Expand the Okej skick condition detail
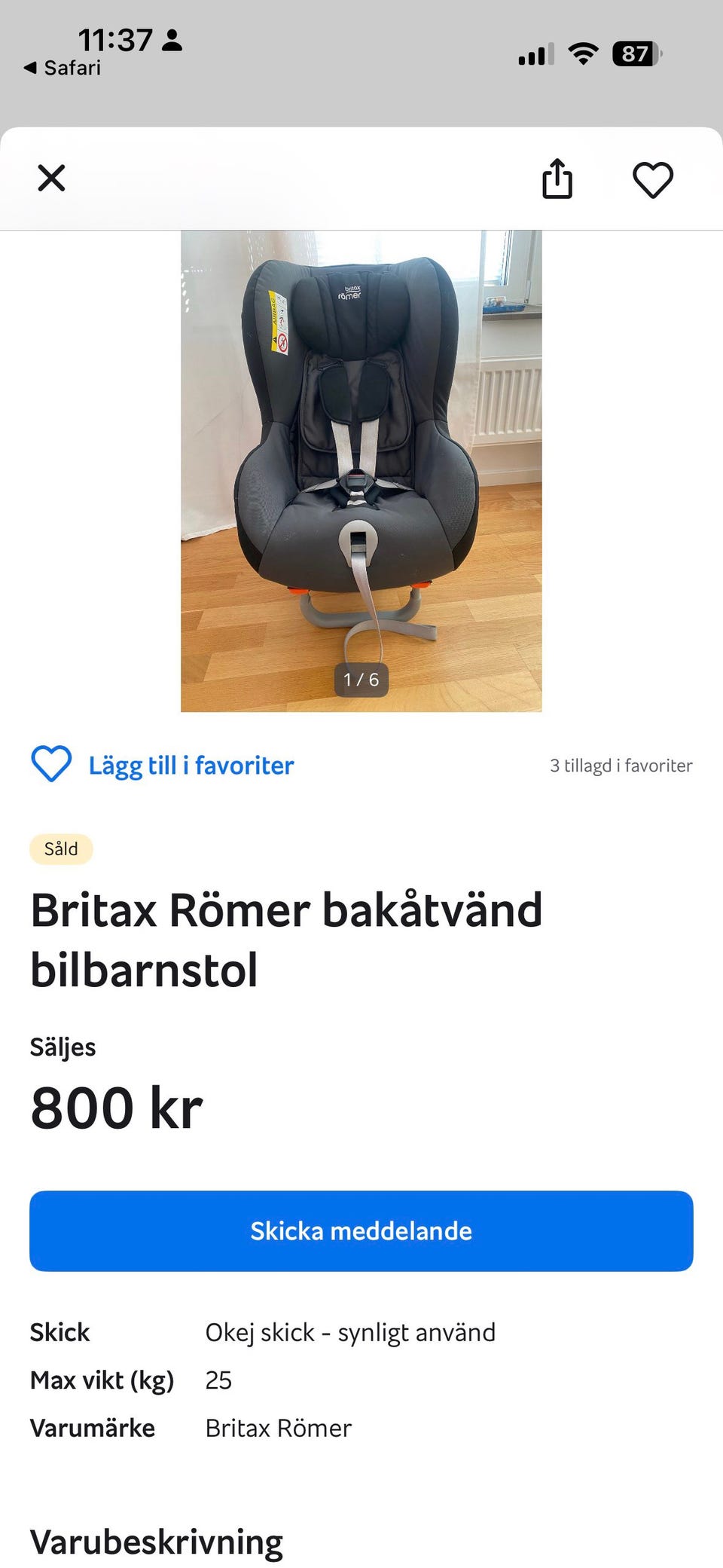This screenshot has height=1568, width=723. click(x=351, y=1331)
